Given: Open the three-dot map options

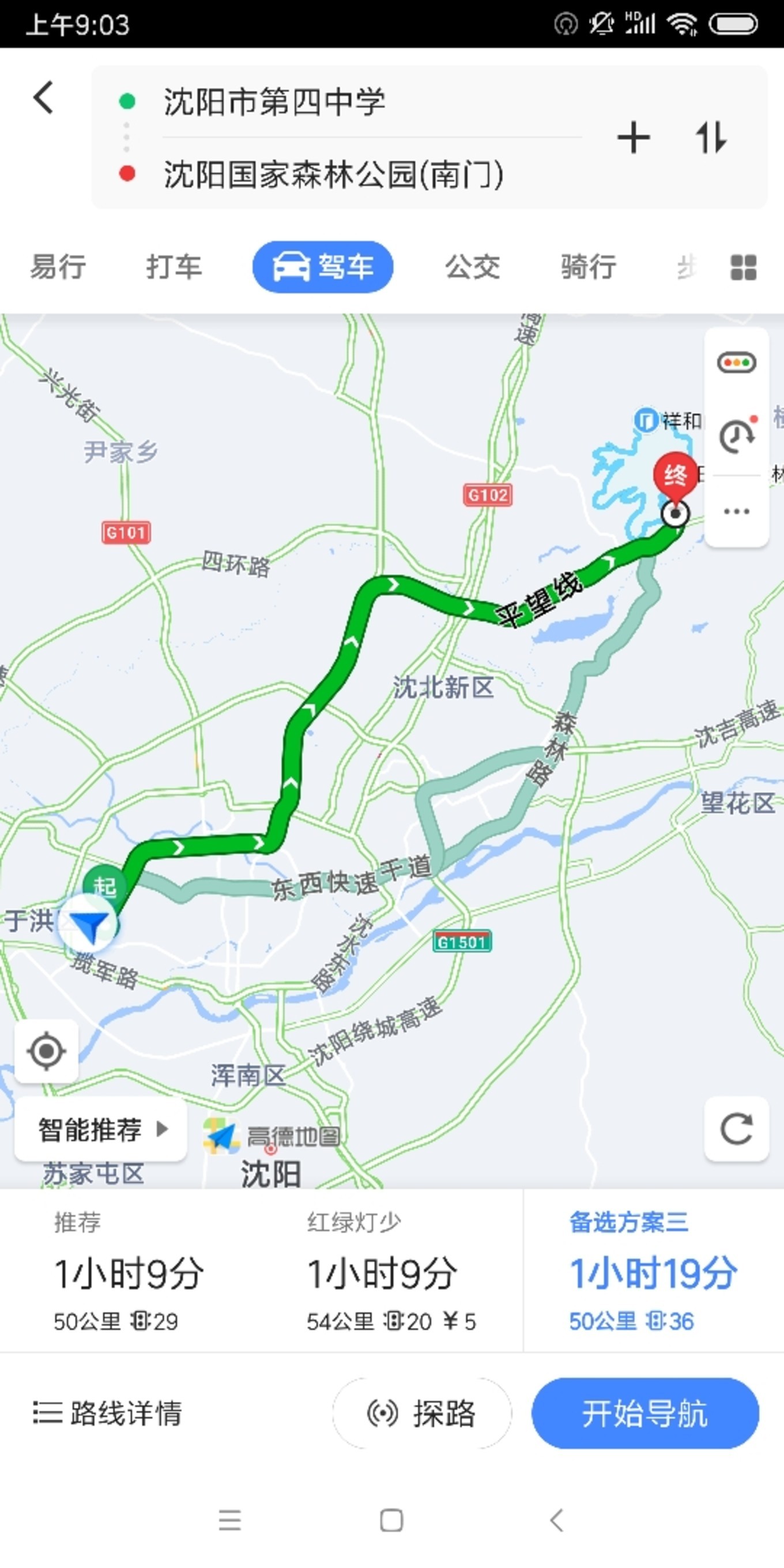Looking at the screenshot, I should click(737, 511).
